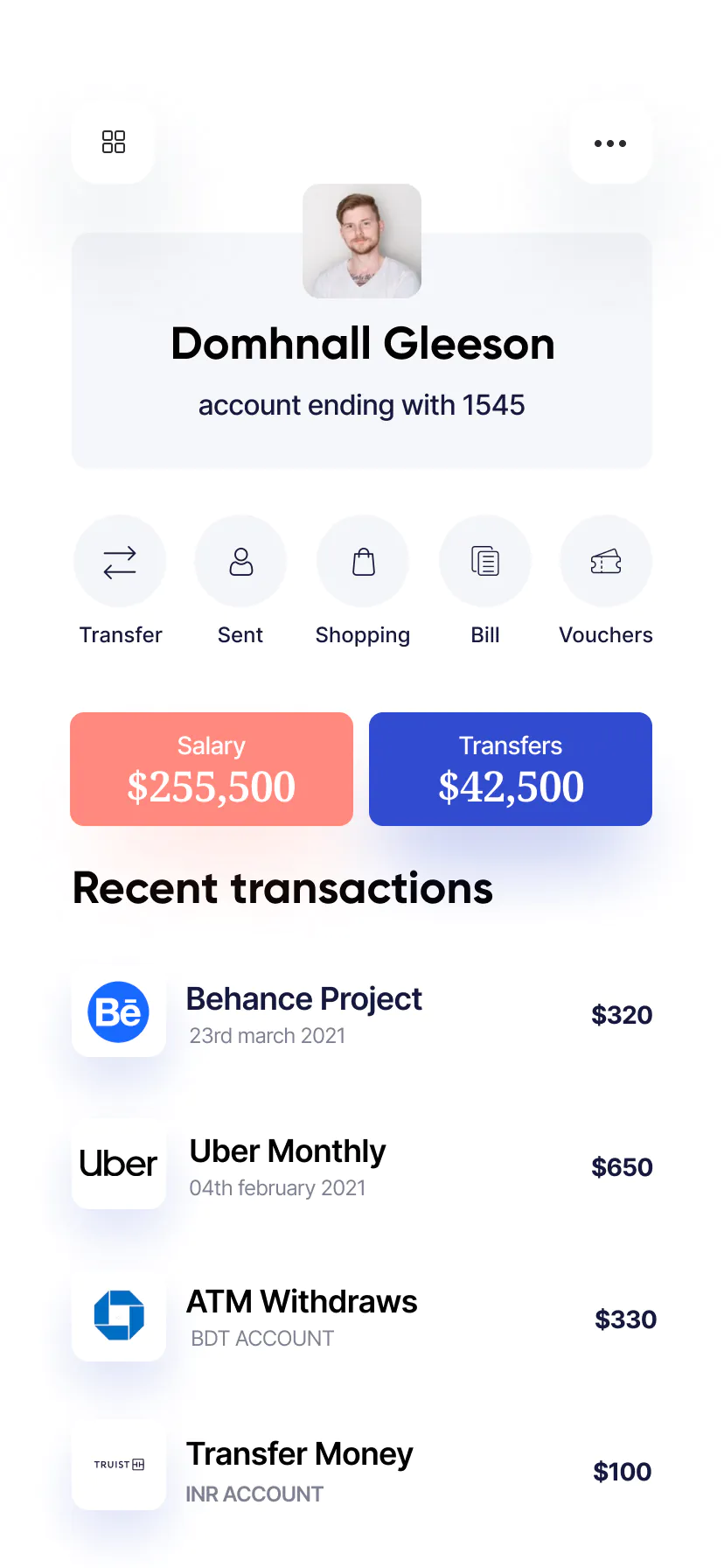Select the ATM Withdraws entry
The width and height of the screenshot is (724, 1568).
(x=301, y=1302)
